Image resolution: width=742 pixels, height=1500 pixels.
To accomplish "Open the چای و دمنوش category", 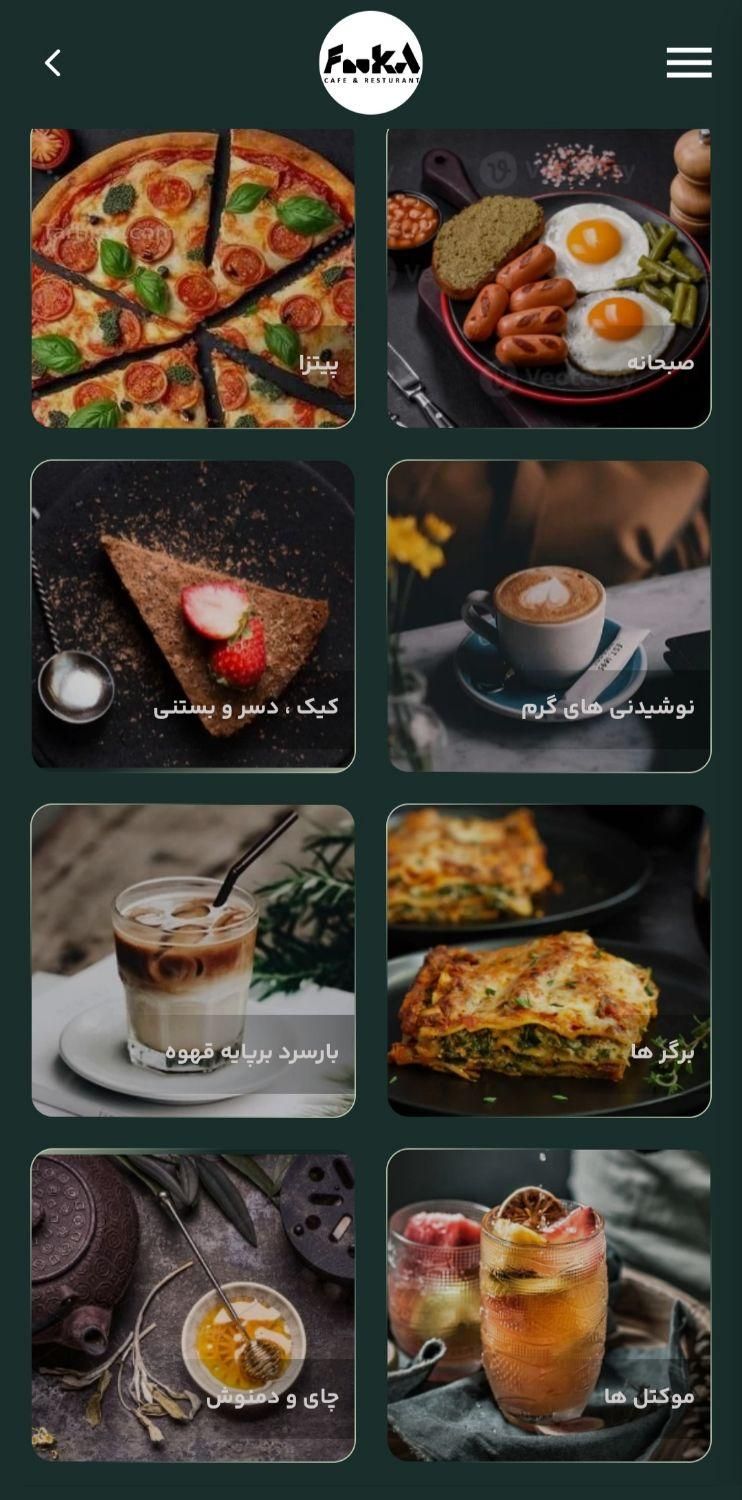I will click(193, 1305).
